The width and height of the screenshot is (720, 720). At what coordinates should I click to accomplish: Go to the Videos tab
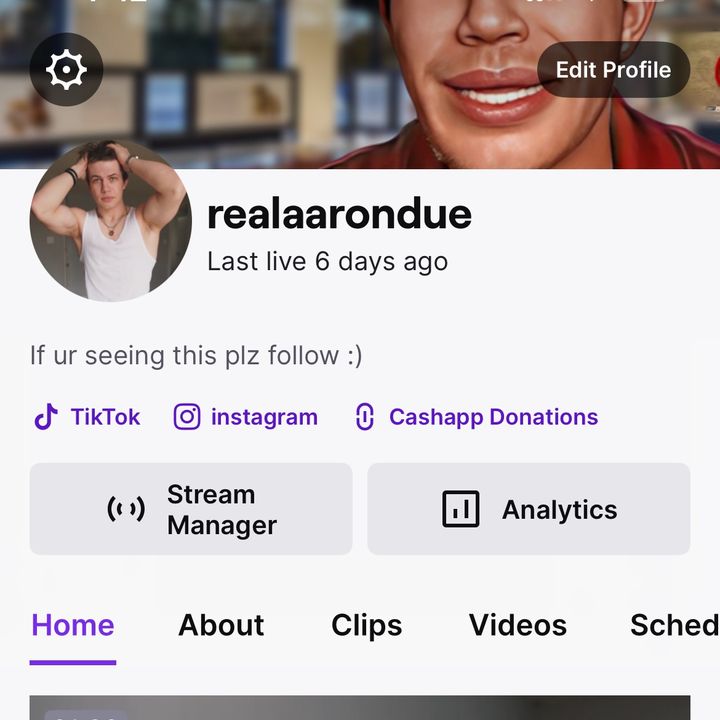click(517, 626)
